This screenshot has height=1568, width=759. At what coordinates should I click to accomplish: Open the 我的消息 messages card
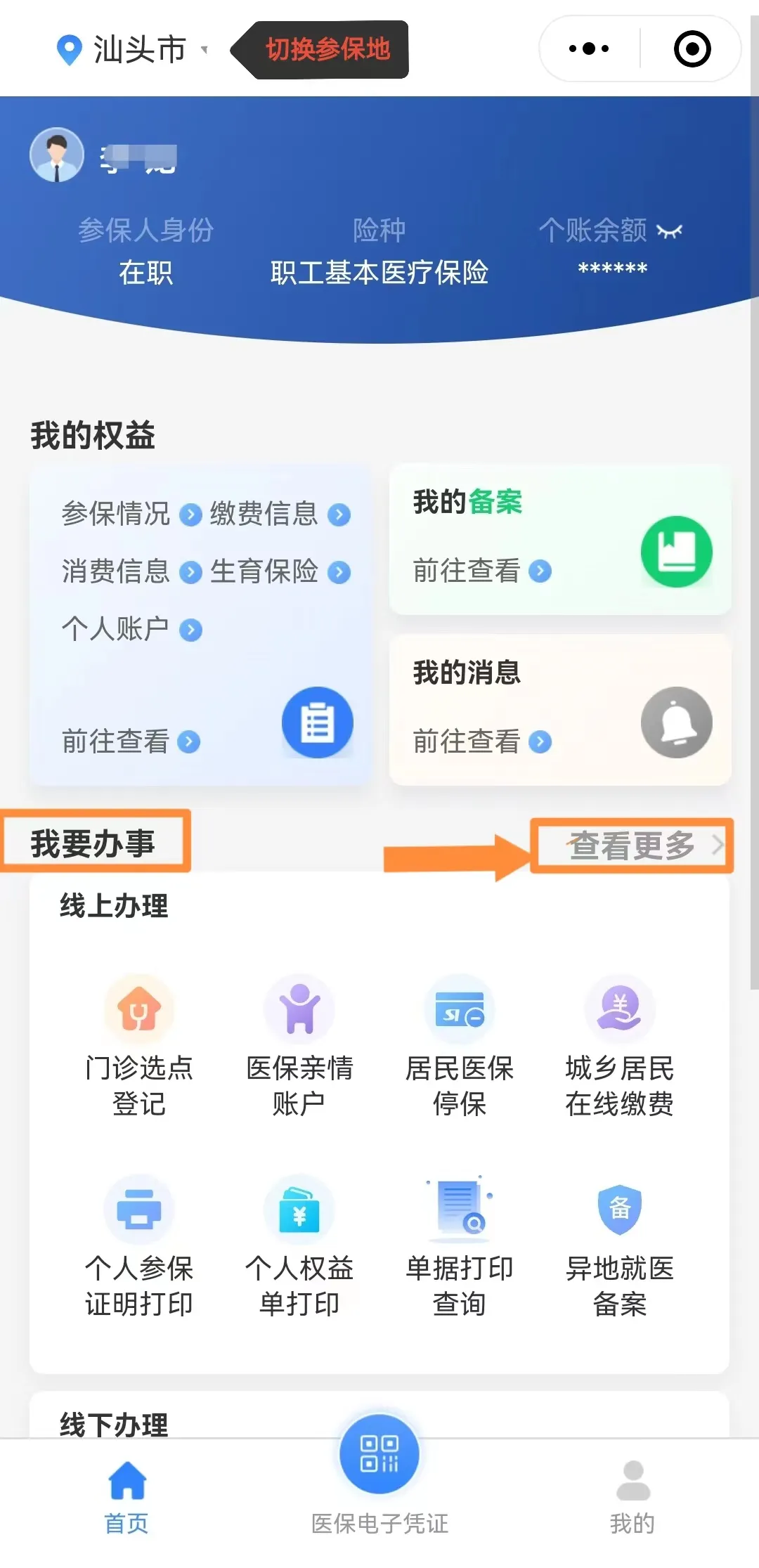click(x=559, y=710)
